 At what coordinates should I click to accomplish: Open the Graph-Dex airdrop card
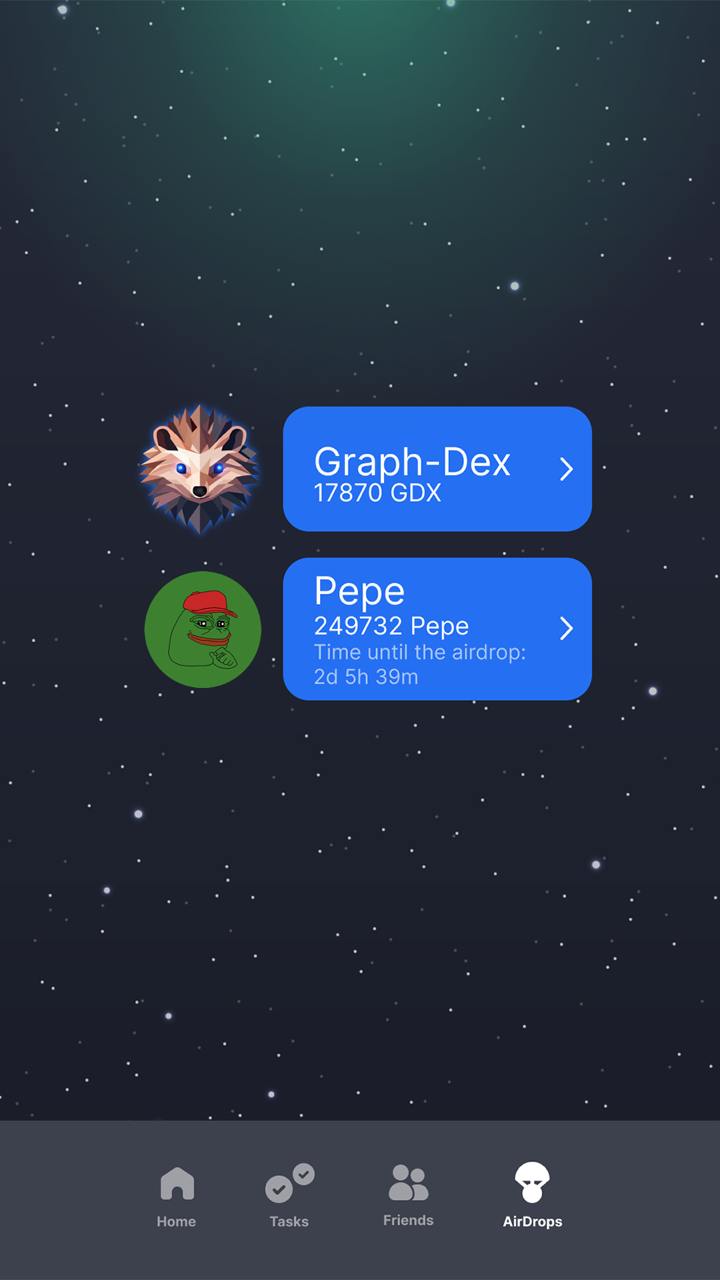(437, 468)
